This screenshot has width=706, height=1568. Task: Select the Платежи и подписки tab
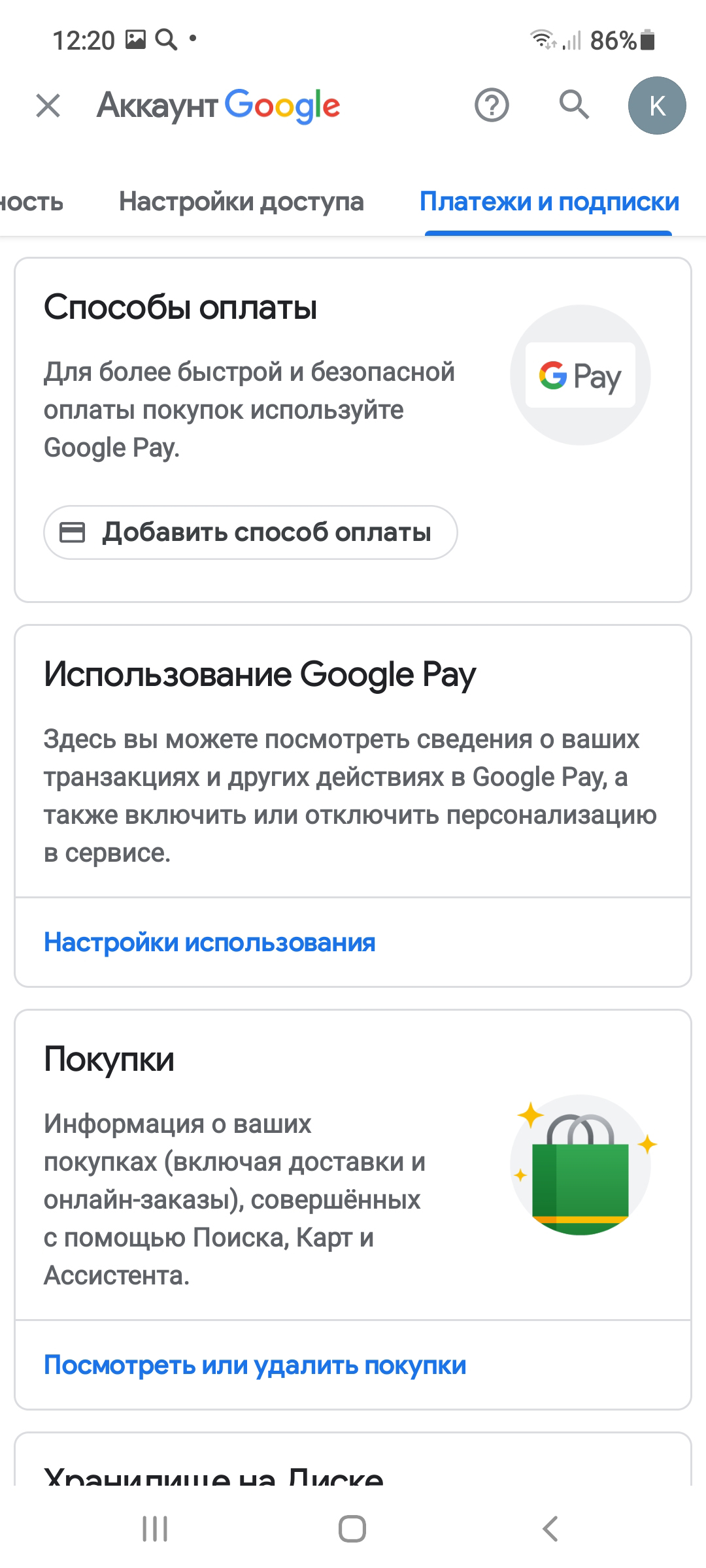(x=549, y=201)
